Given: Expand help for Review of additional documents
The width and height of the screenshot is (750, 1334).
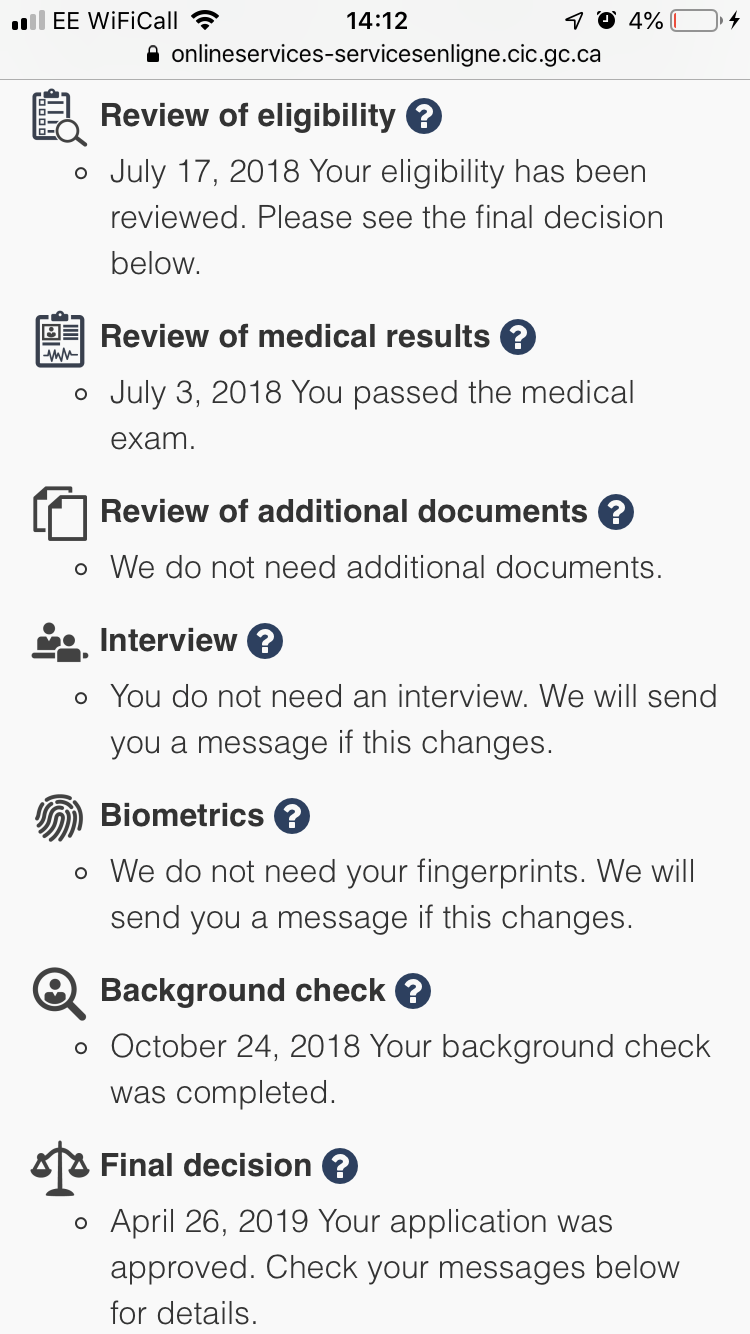Looking at the screenshot, I should coord(617,511).
